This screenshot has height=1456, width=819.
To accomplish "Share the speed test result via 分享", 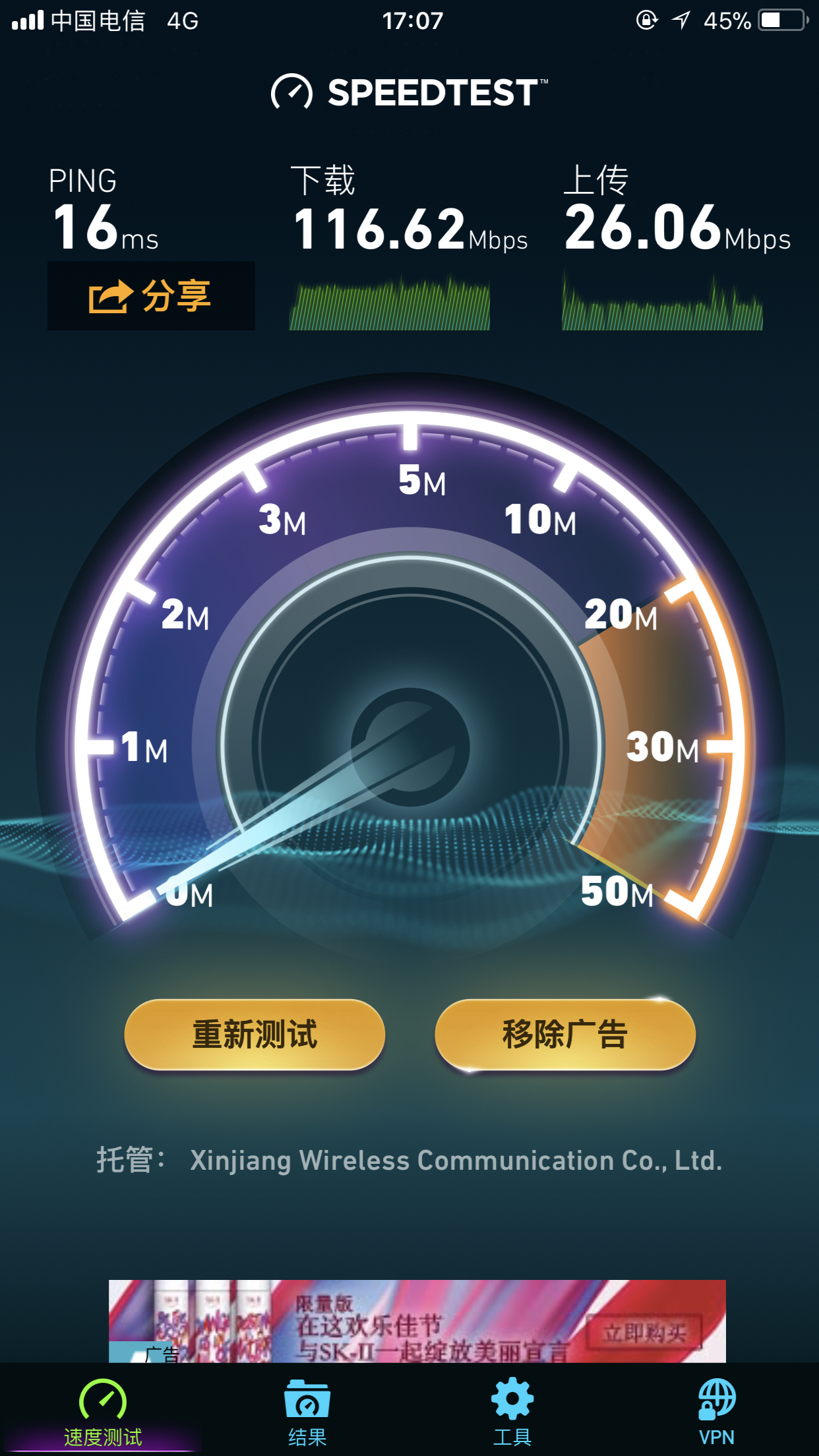I will tap(151, 296).
